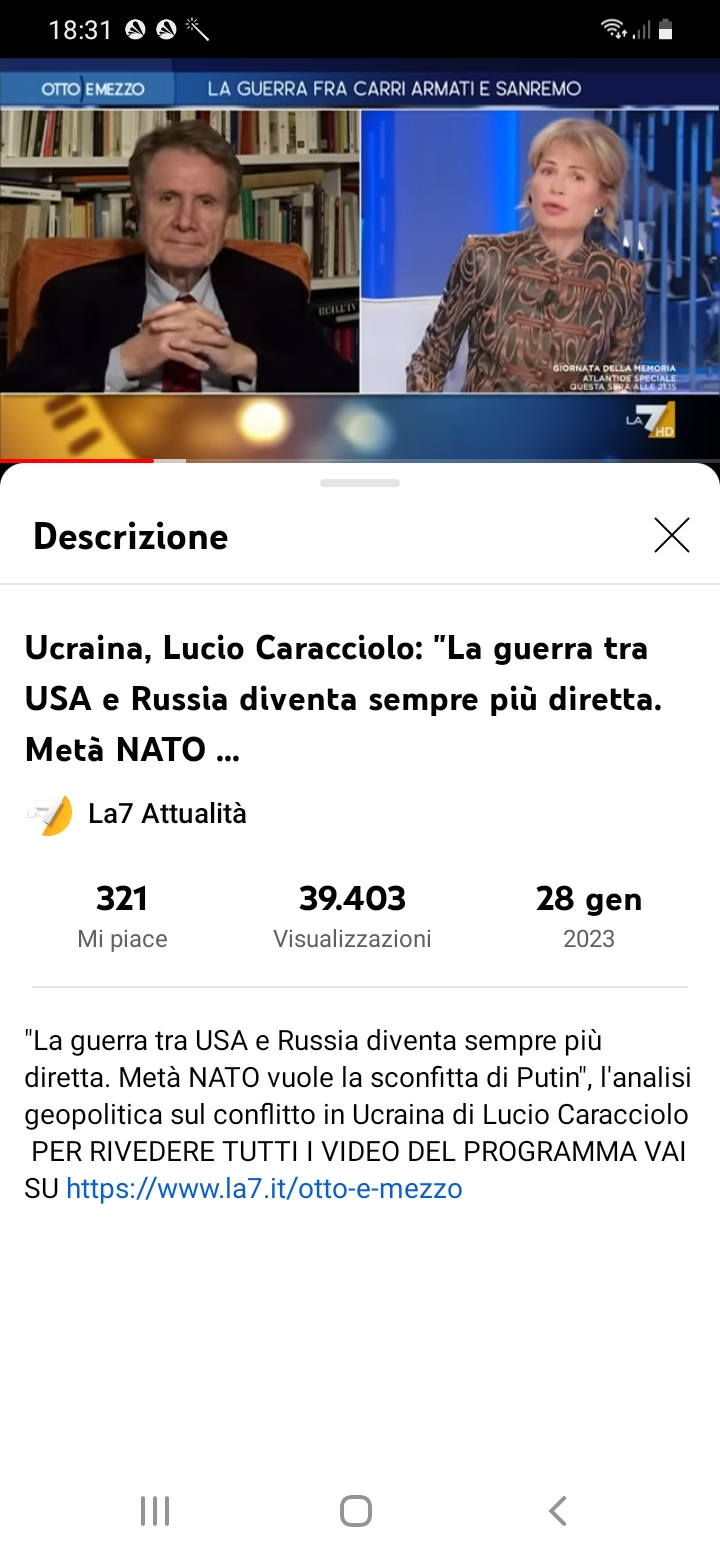Open the recent apps view
The height and width of the screenshot is (1560, 720).
click(155, 1510)
